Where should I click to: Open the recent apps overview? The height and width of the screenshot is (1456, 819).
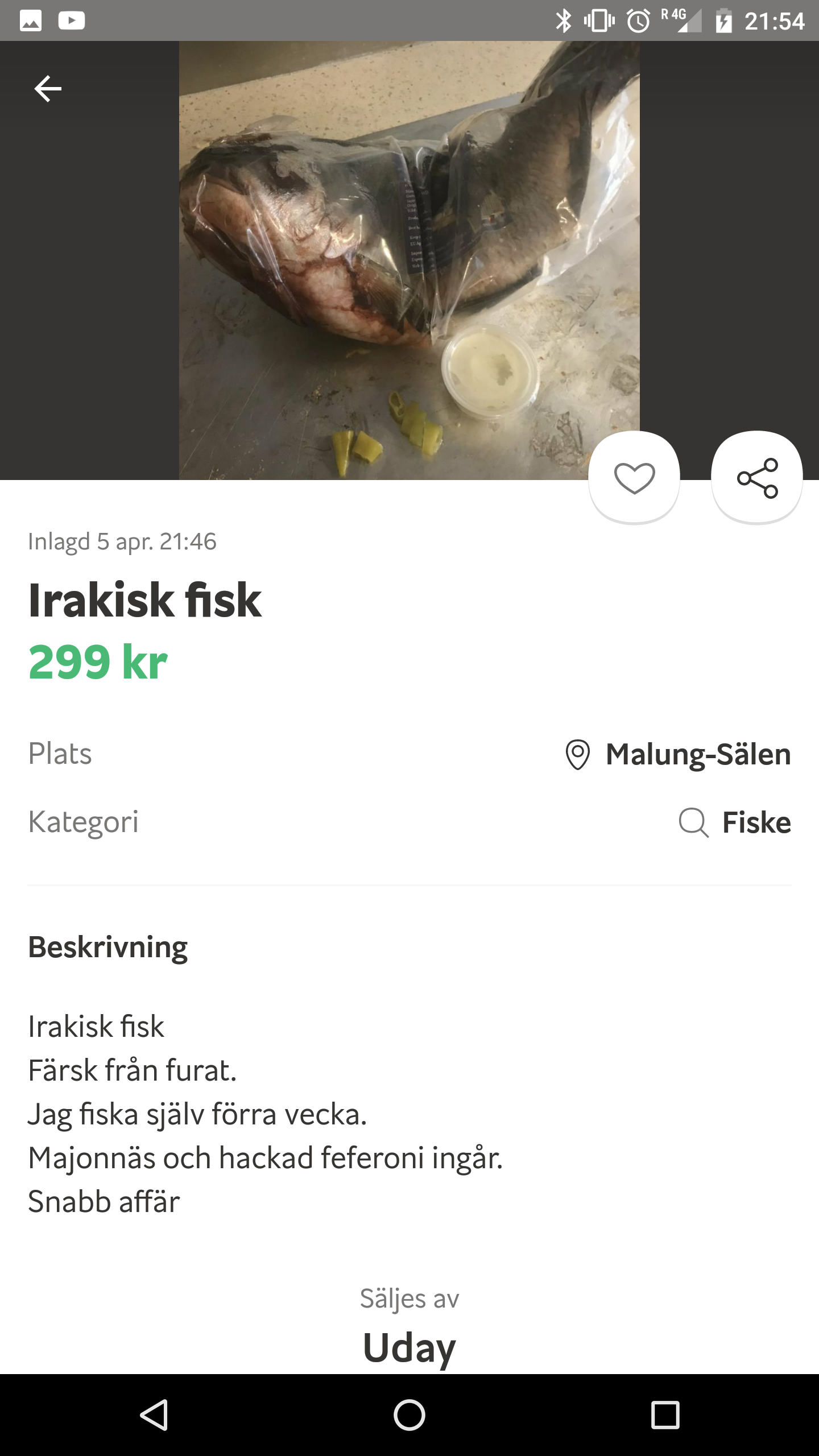tap(665, 1415)
